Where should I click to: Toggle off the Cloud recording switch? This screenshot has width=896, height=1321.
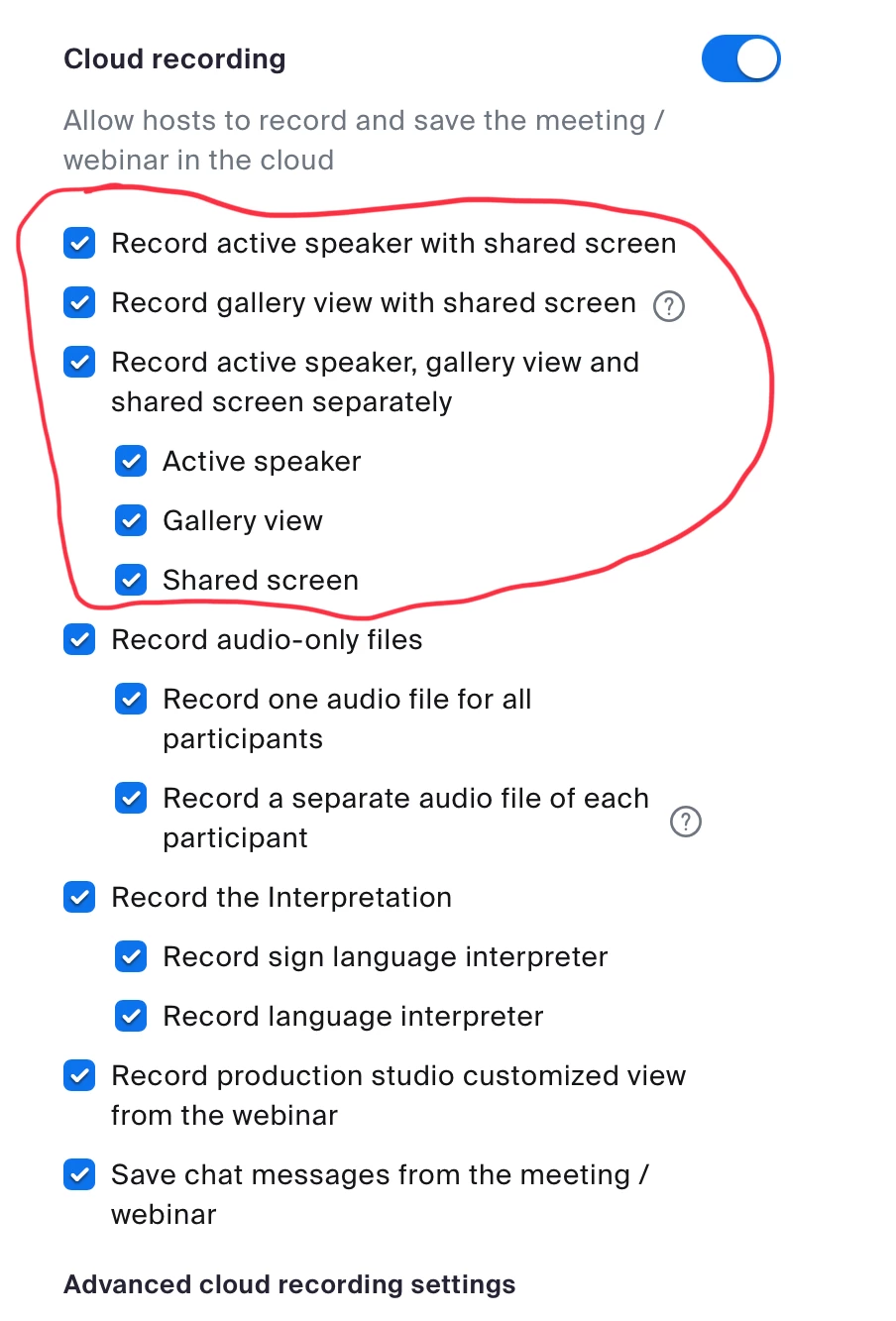(740, 59)
